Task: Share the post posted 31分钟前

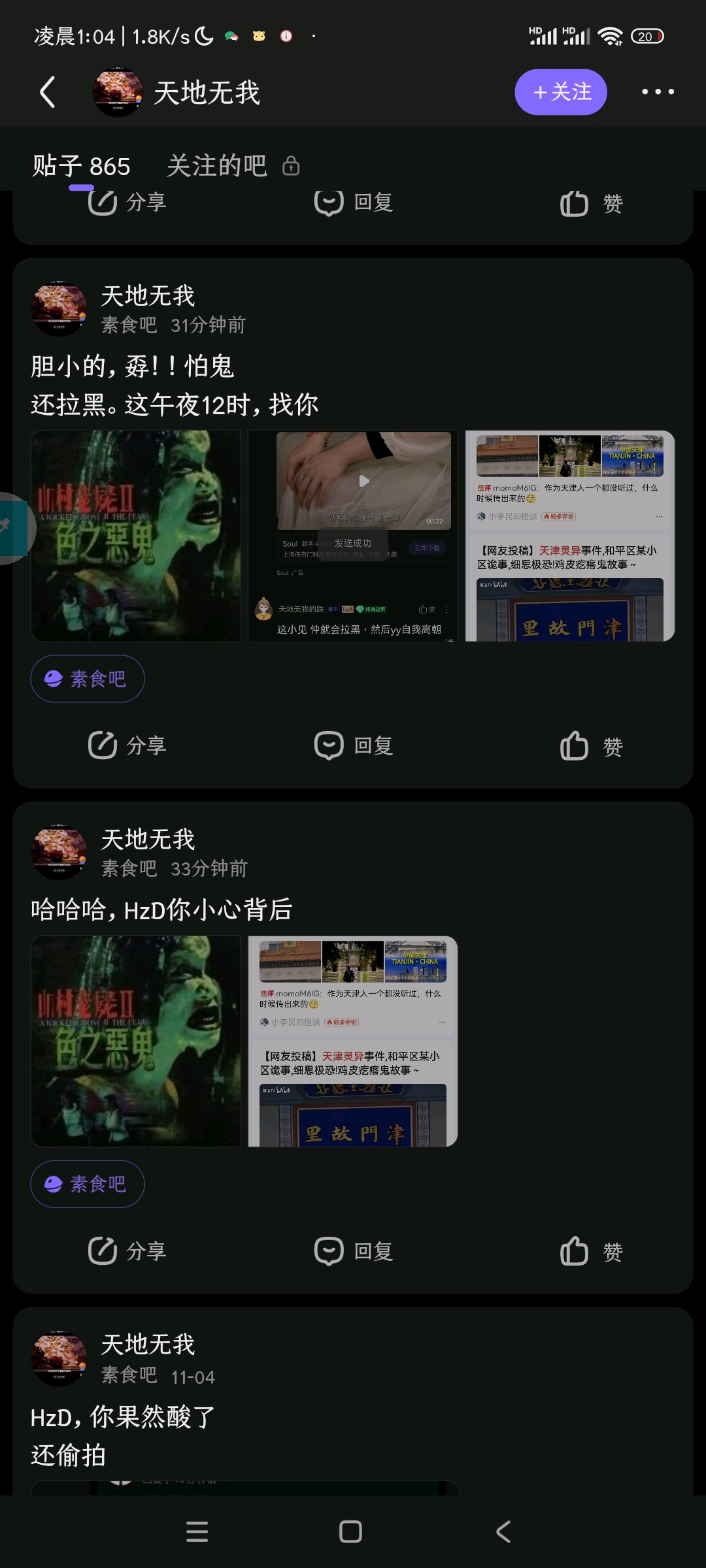Action: [x=127, y=745]
